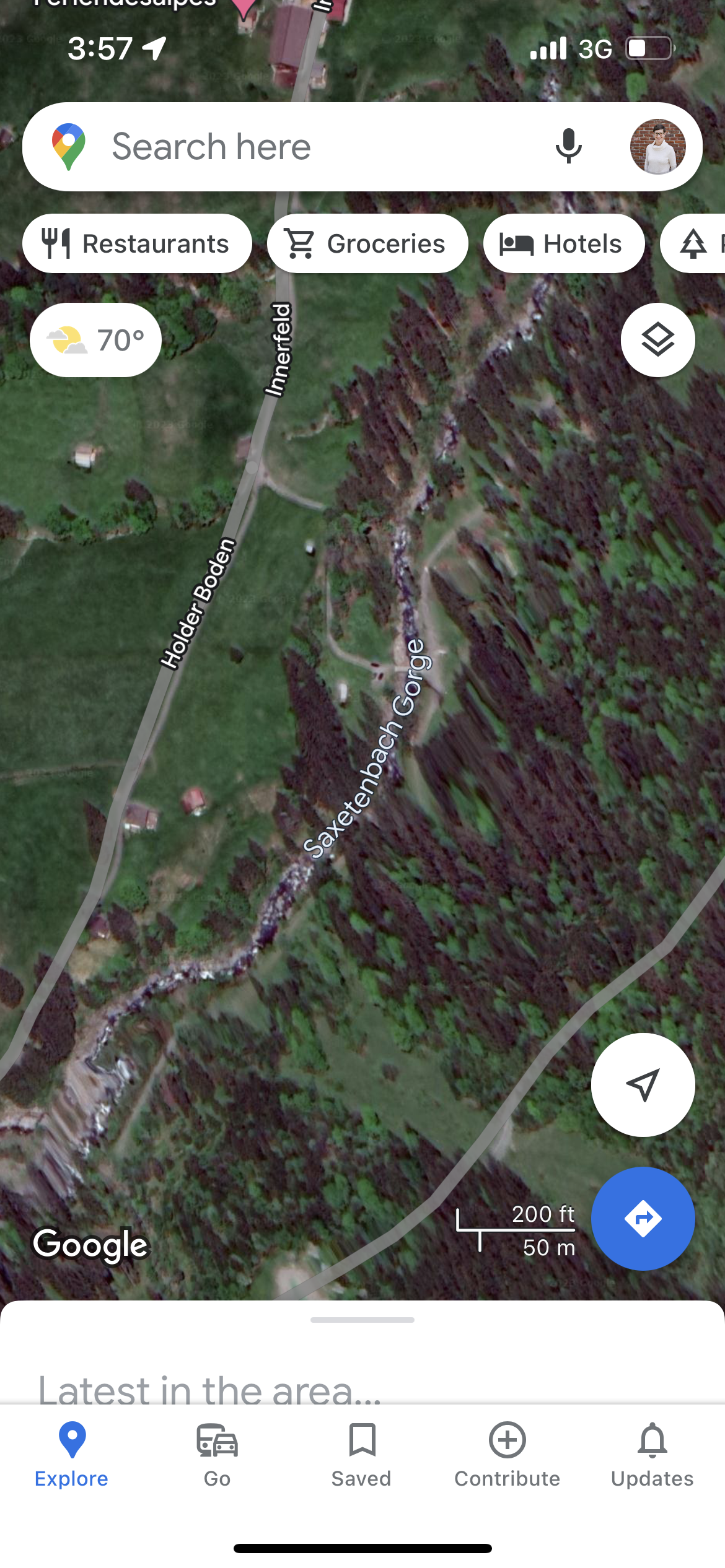Select the Restaurants chip

pos(137,243)
